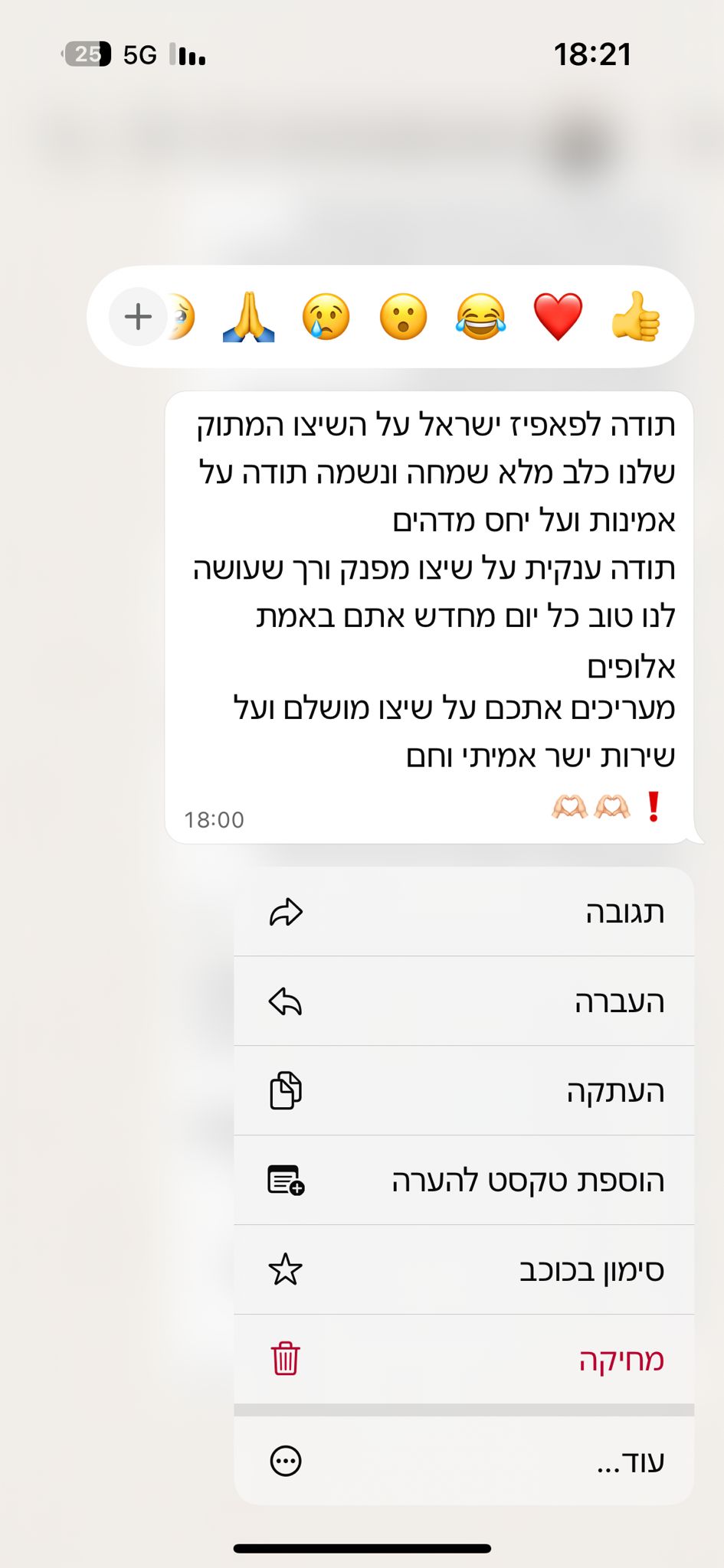React with the red heart emoji
Screen dimensions: 724x1568
click(557, 317)
